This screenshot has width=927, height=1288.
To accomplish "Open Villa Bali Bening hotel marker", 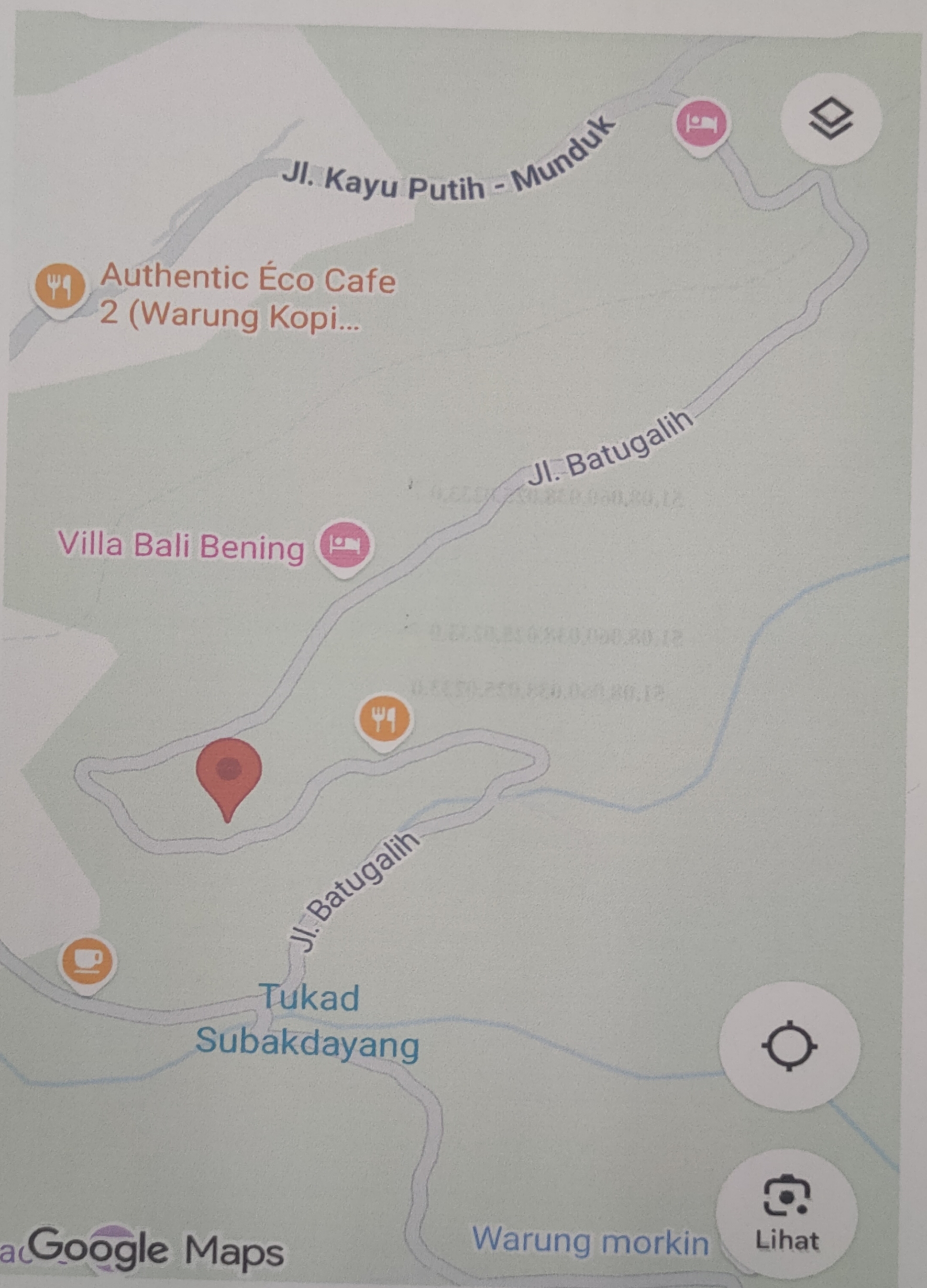I will pos(344,546).
